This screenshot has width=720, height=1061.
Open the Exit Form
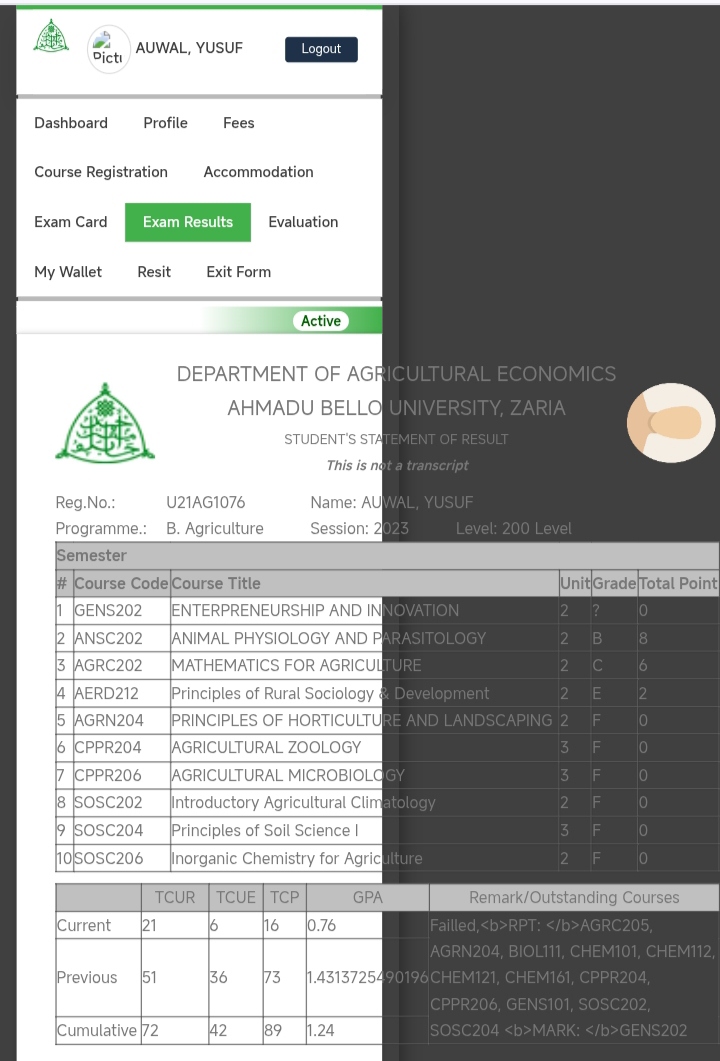pos(238,272)
